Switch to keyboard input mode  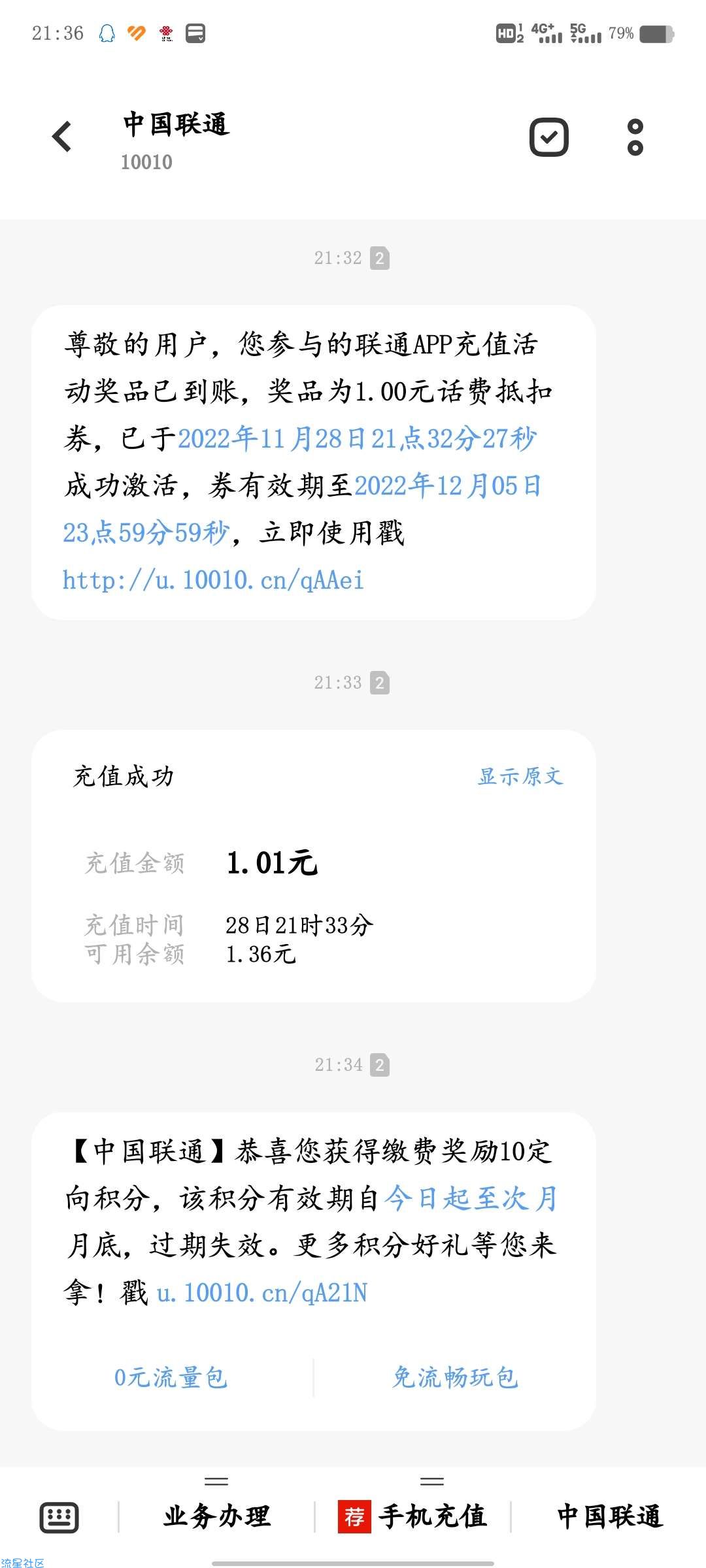pos(59,1517)
